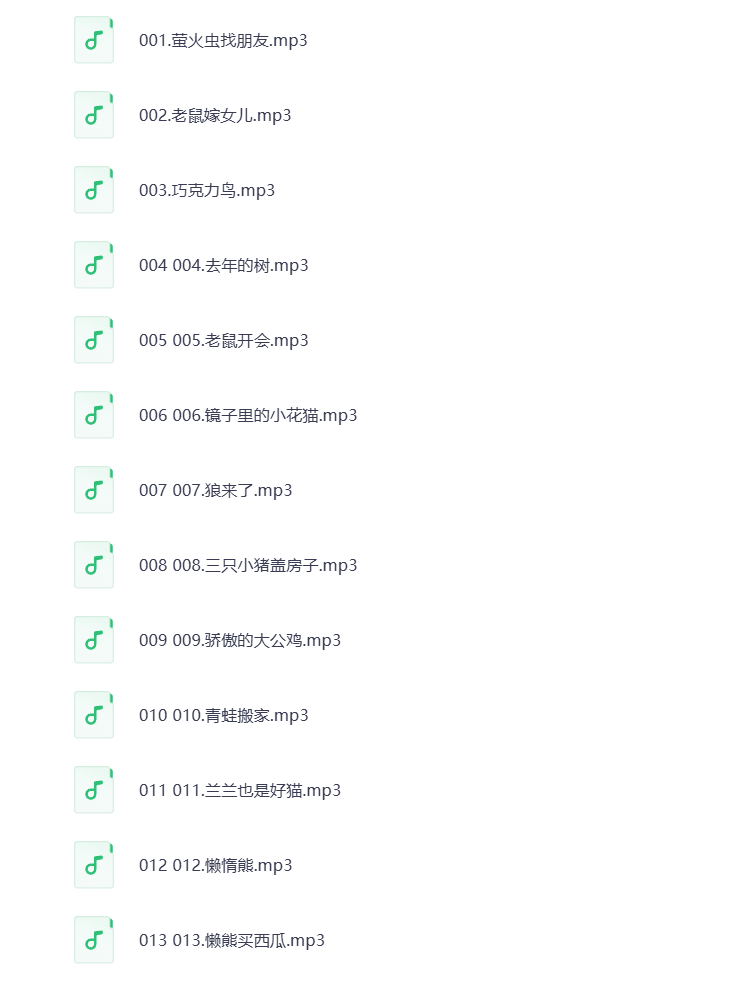Image resolution: width=746 pixels, height=982 pixels.
Task: Open the audio icon beside 012.懒惰熊.mp3
Action: (x=93, y=864)
